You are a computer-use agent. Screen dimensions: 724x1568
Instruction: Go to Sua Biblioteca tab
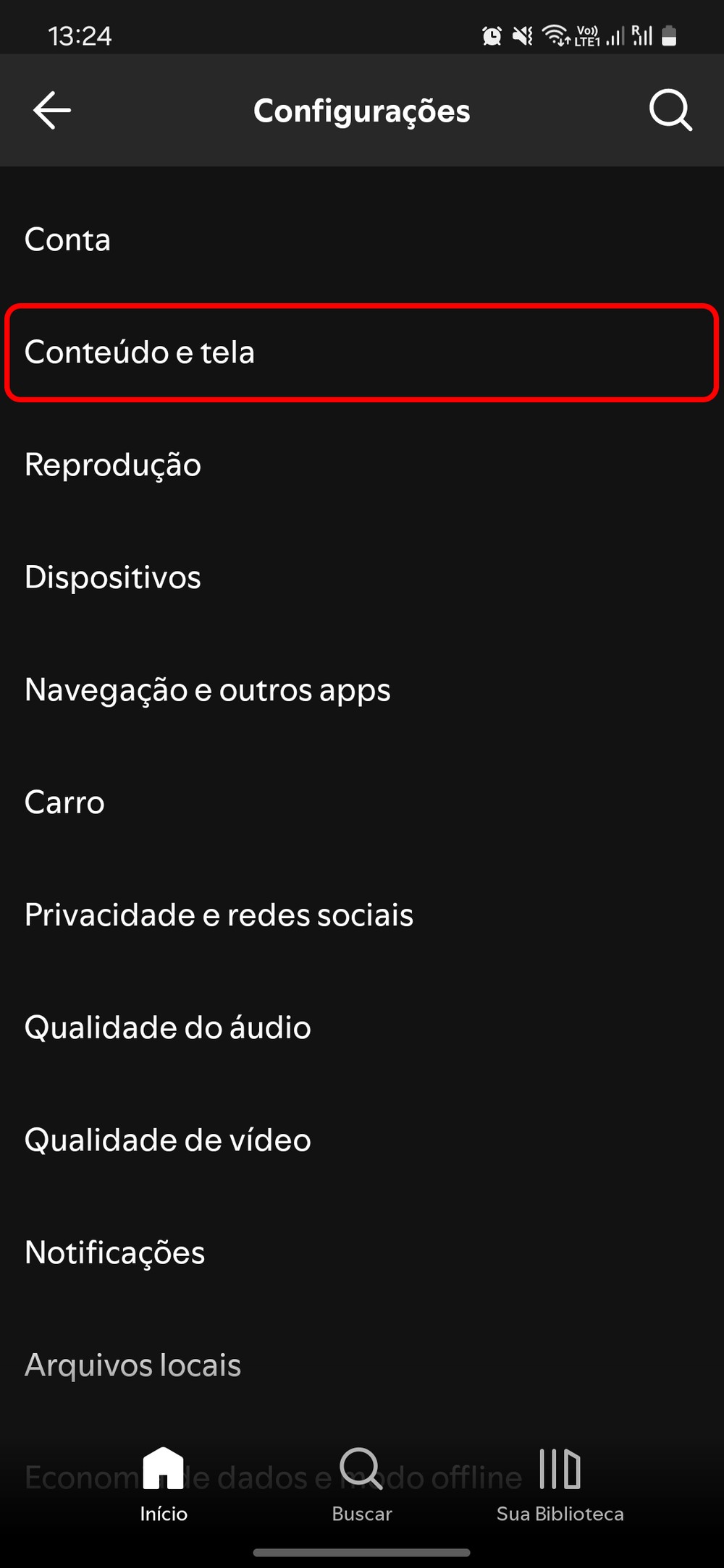click(x=560, y=1483)
